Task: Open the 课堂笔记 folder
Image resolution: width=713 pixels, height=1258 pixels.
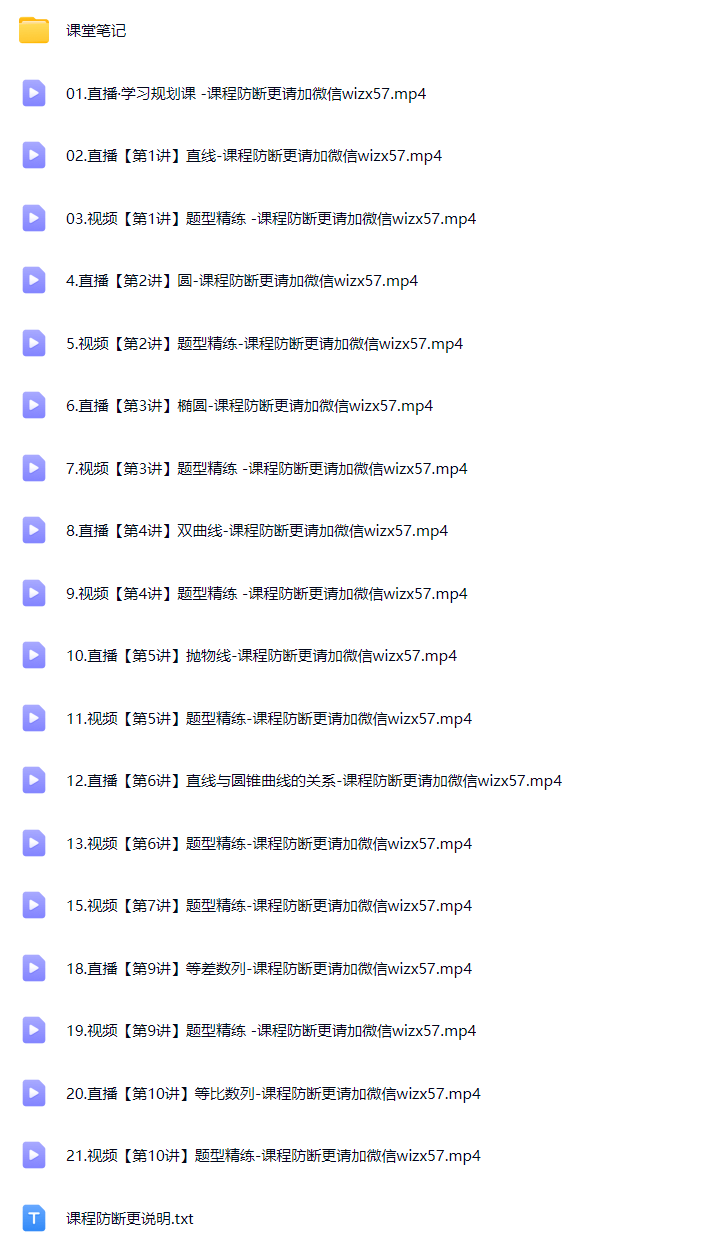Action: click(96, 31)
